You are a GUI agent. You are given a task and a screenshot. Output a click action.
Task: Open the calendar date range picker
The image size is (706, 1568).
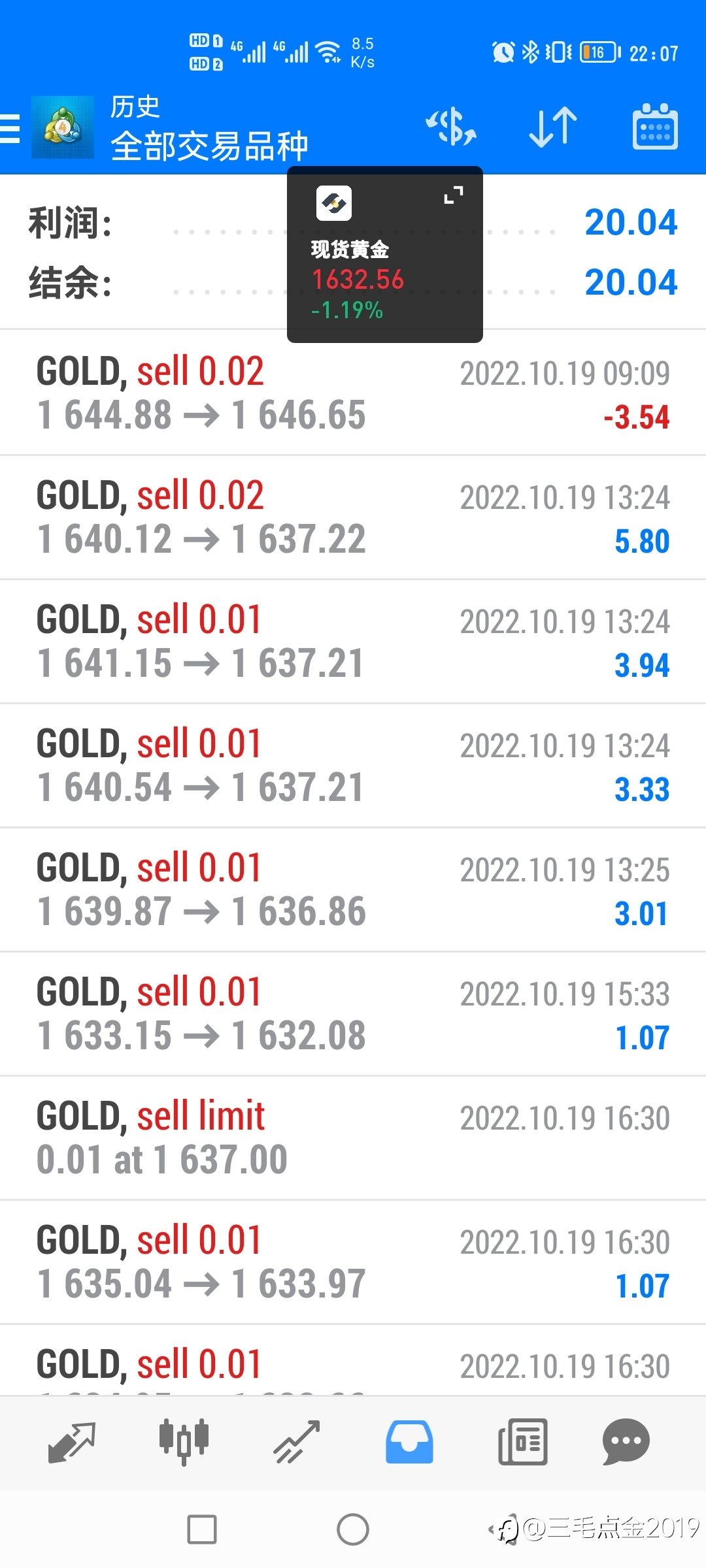[x=655, y=127]
